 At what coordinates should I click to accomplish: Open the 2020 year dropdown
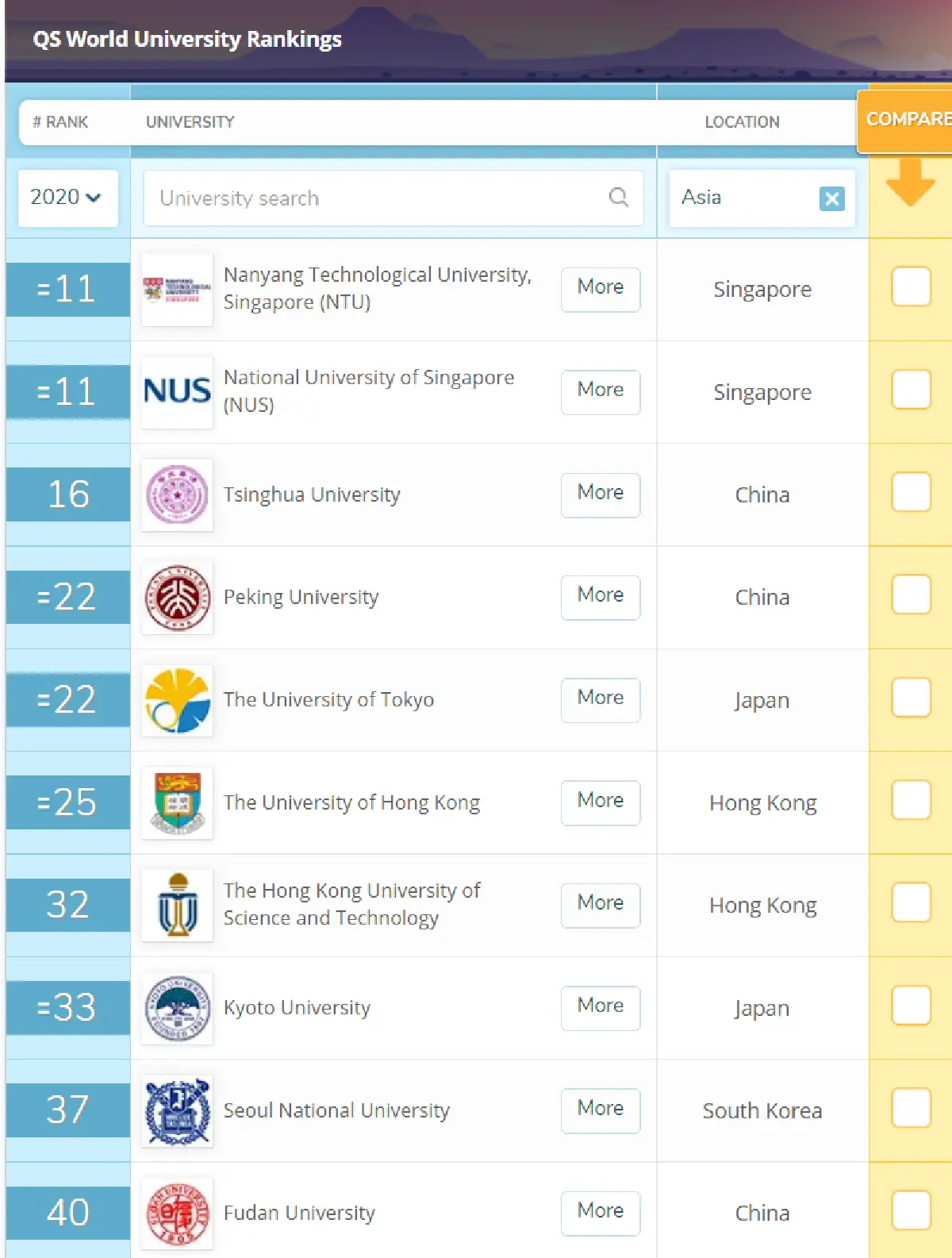coord(67,198)
